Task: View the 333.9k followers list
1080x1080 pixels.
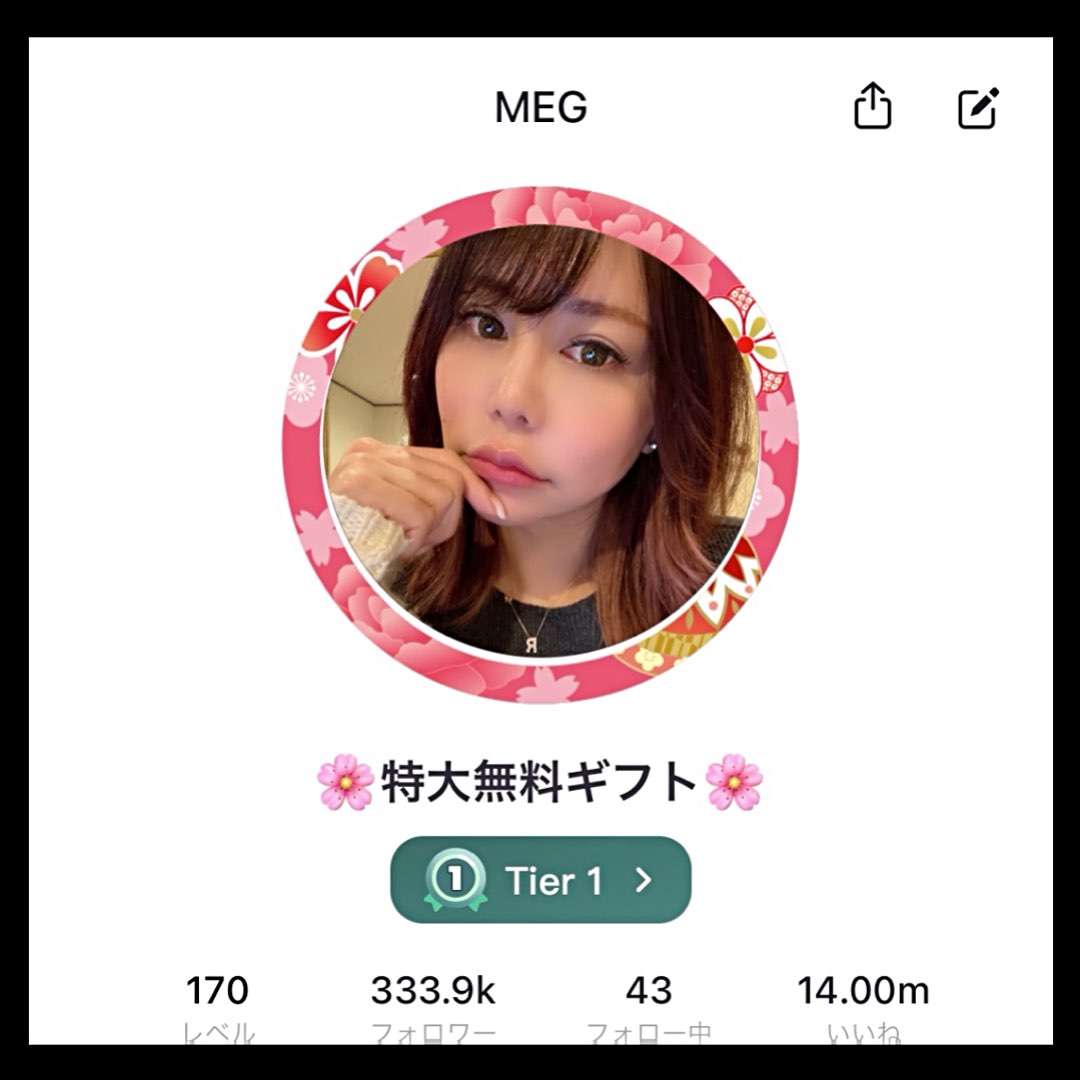Action: (x=433, y=1007)
